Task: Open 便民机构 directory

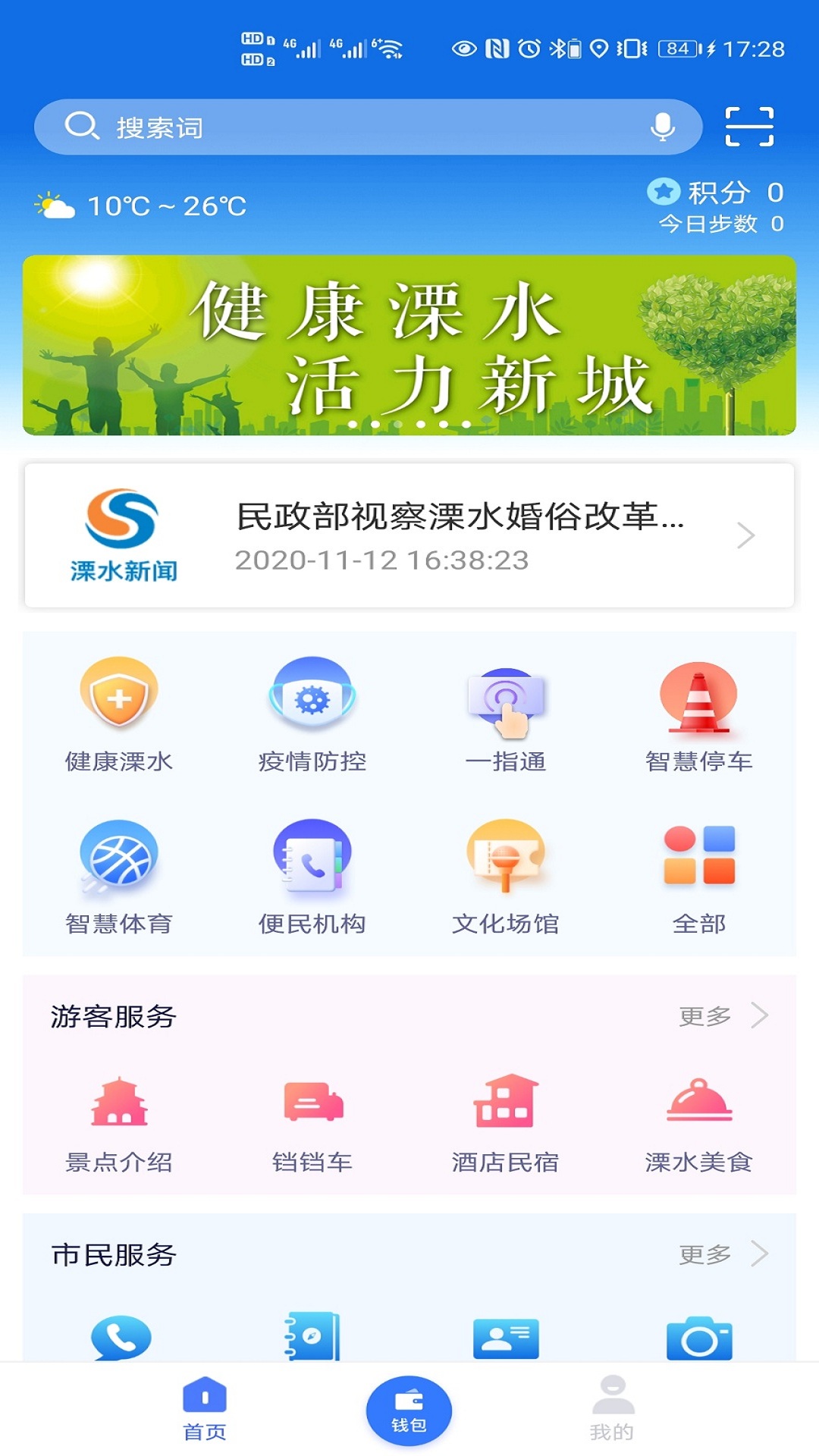Action: 312,877
